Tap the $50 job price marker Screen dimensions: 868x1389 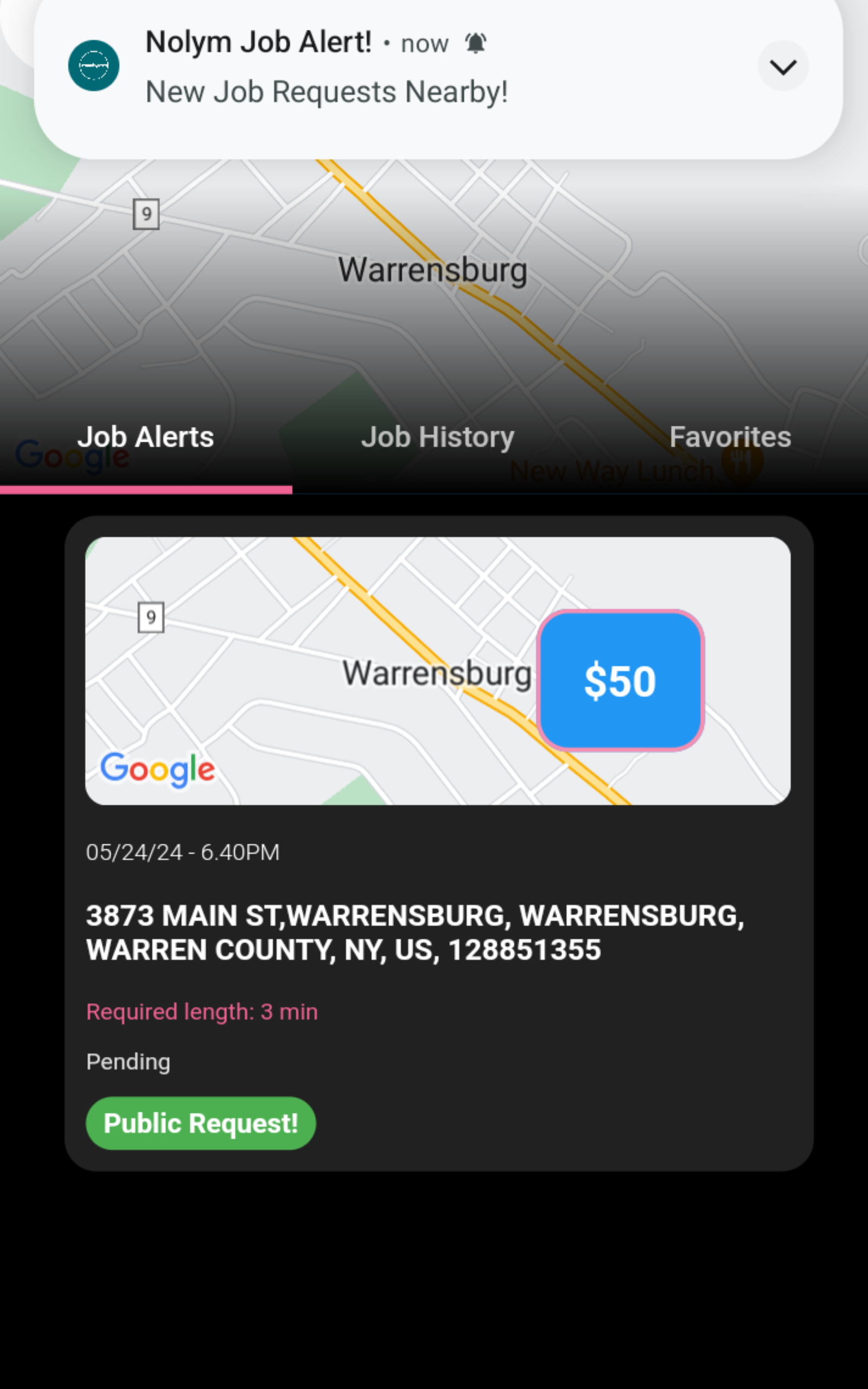pyautogui.click(x=620, y=681)
